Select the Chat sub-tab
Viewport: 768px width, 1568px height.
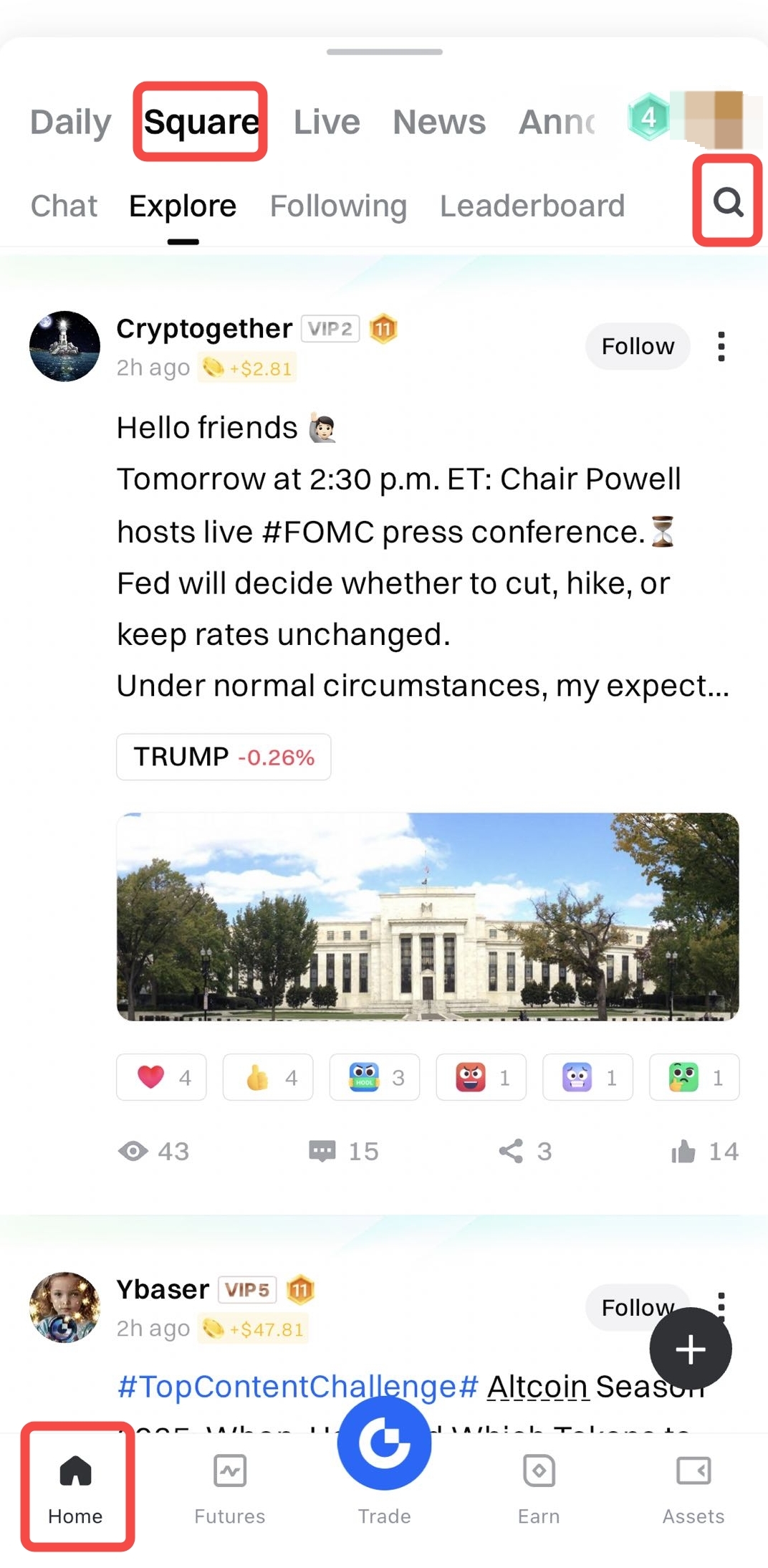coord(64,206)
